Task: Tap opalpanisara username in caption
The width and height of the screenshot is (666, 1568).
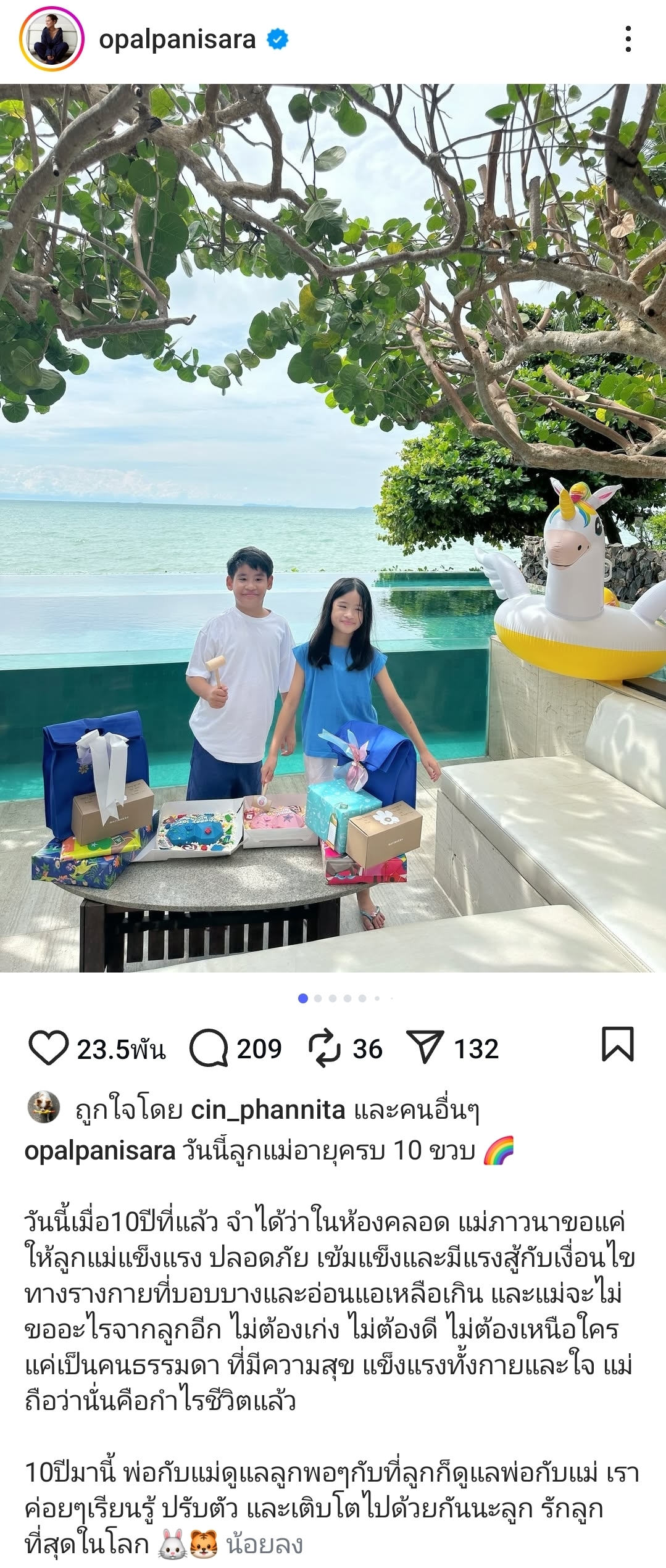Action: coord(100,1151)
